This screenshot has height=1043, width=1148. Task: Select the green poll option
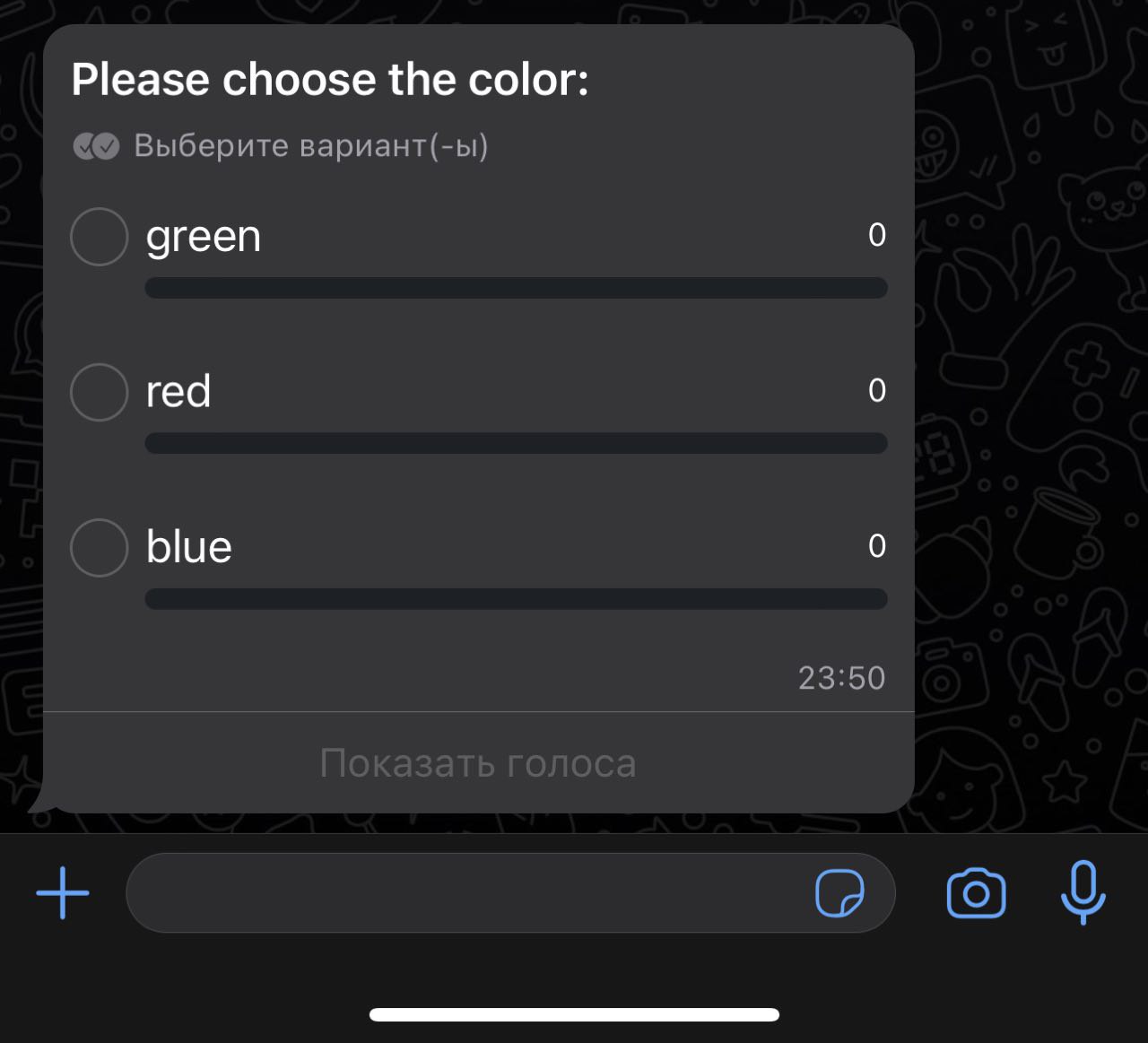[x=99, y=237]
